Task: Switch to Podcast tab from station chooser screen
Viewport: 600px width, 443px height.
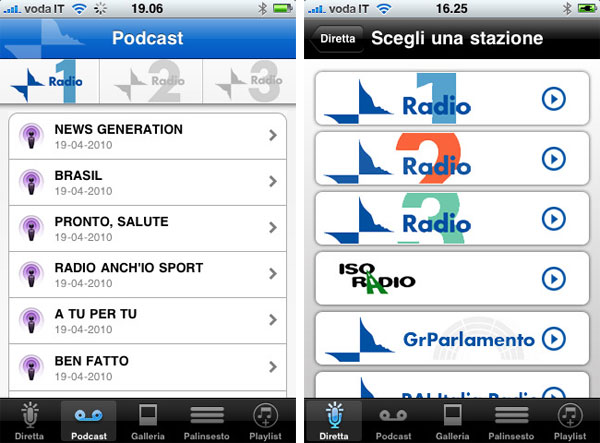Action: pyautogui.click(x=391, y=421)
